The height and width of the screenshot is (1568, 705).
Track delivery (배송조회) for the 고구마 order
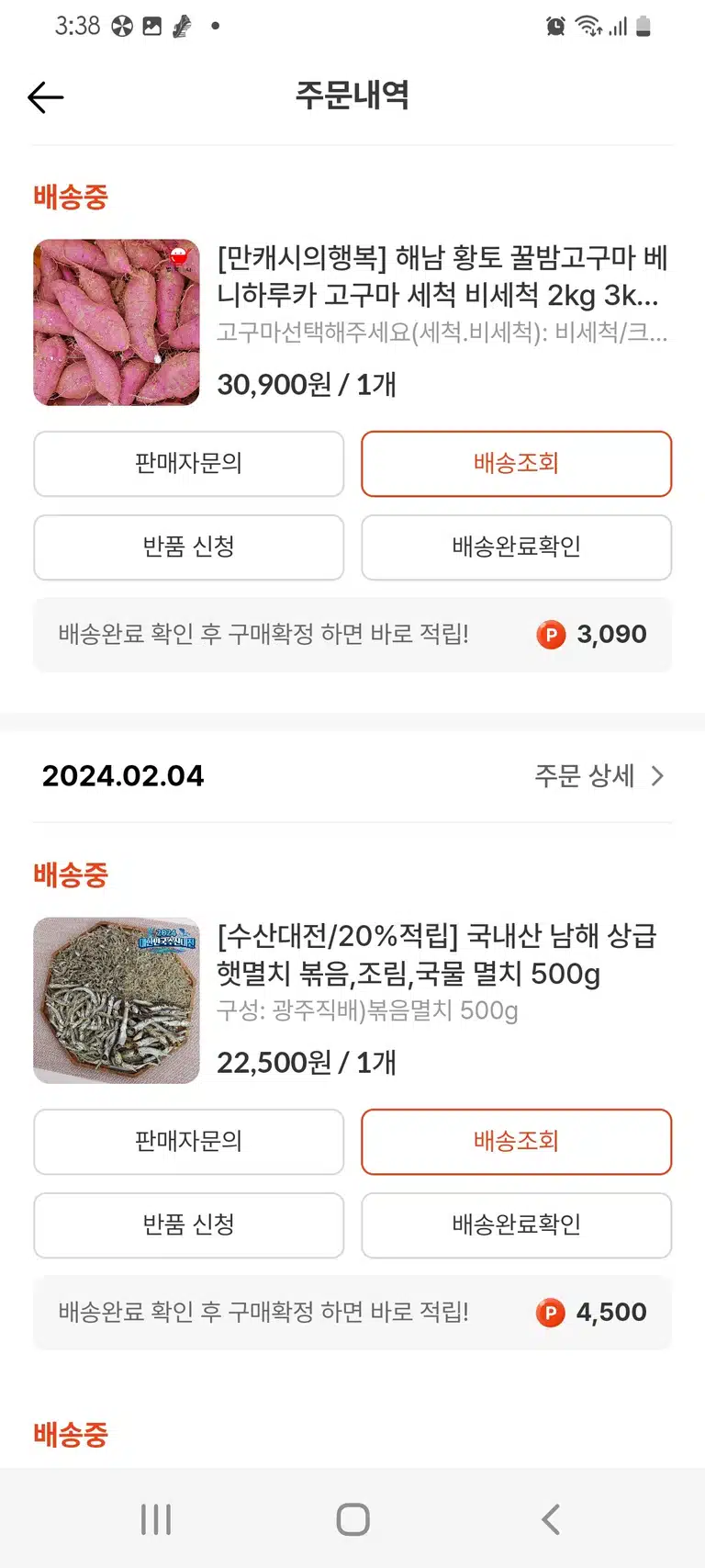pos(517,464)
